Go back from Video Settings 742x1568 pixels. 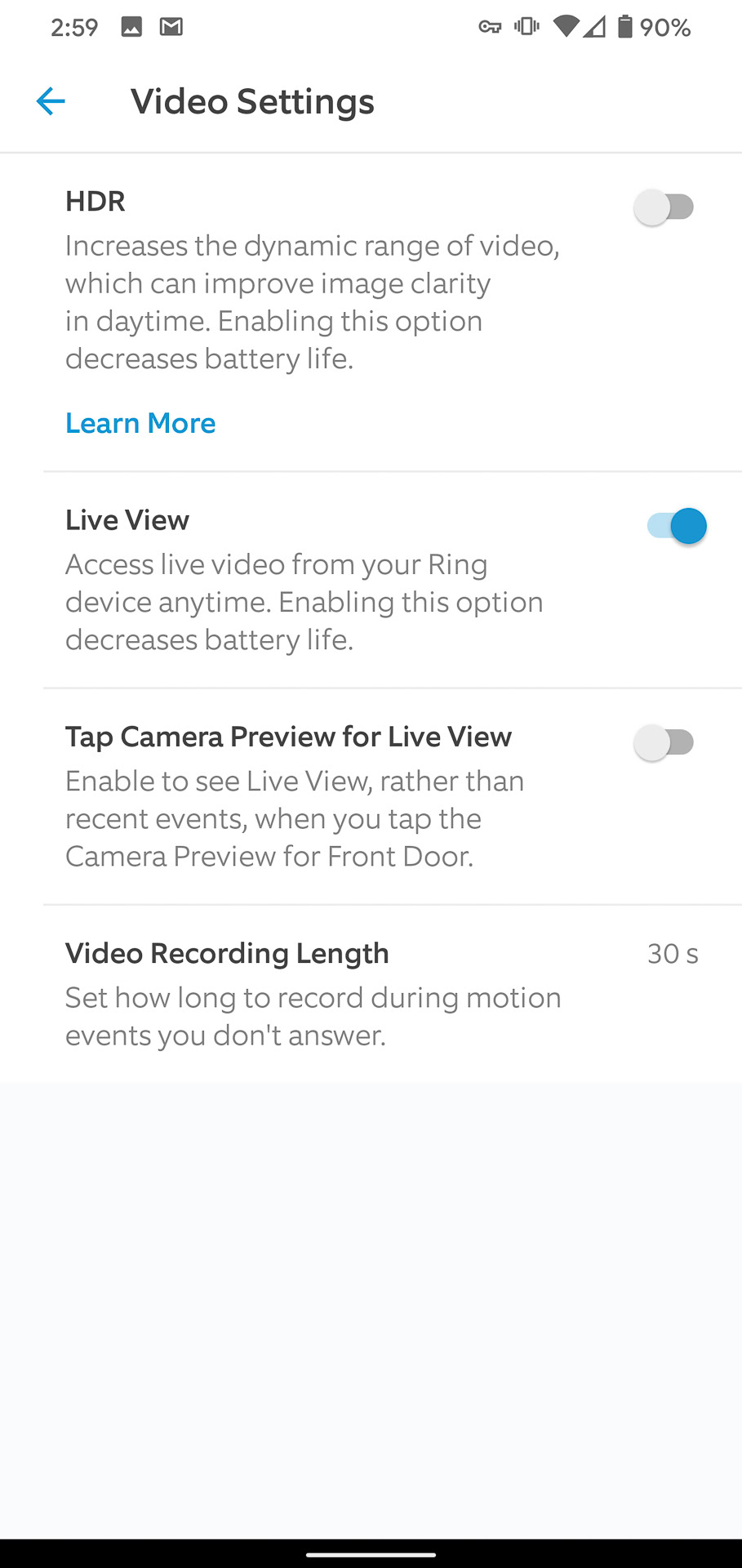pyautogui.click(x=51, y=101)
